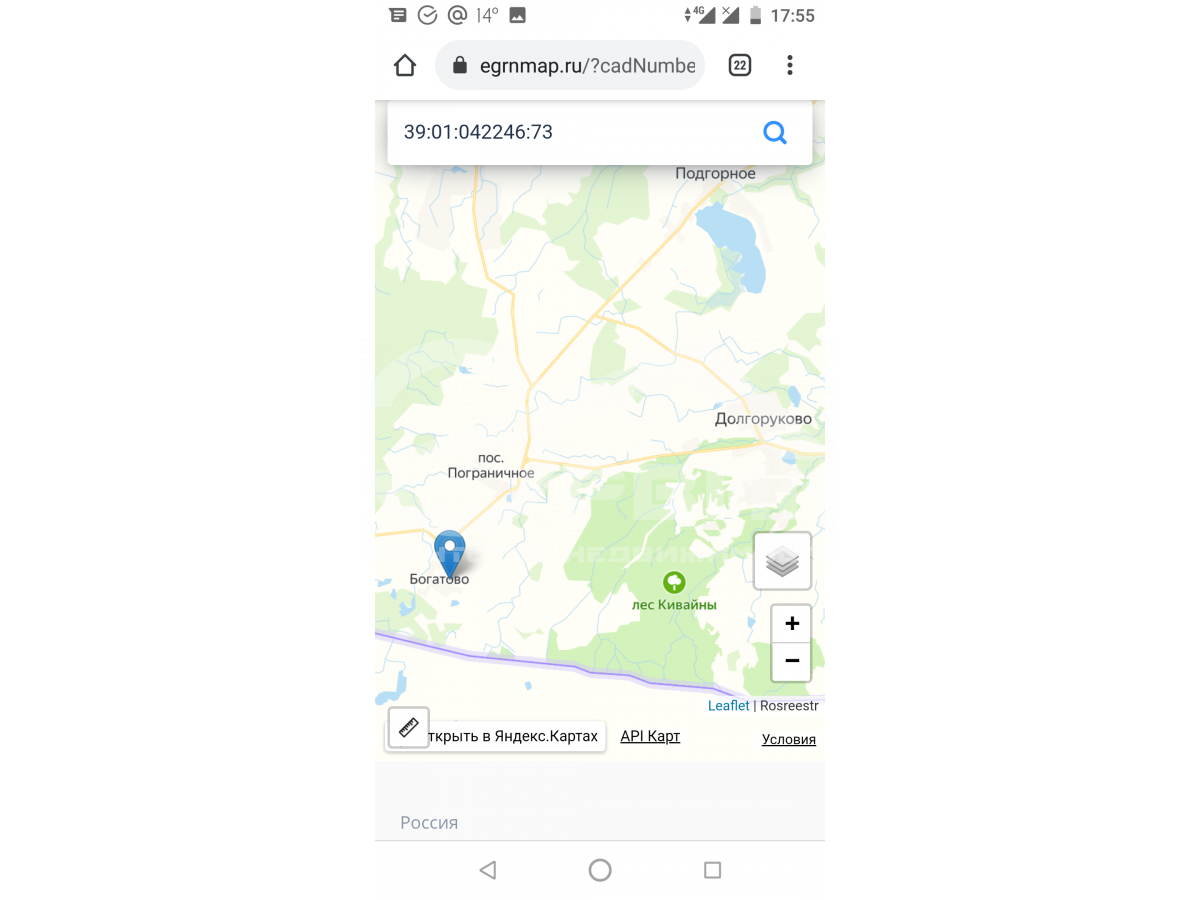Open the tab switcher showing 22 tabs
This screenshot has width=1200, height=900.
click(x=739, y=66)
